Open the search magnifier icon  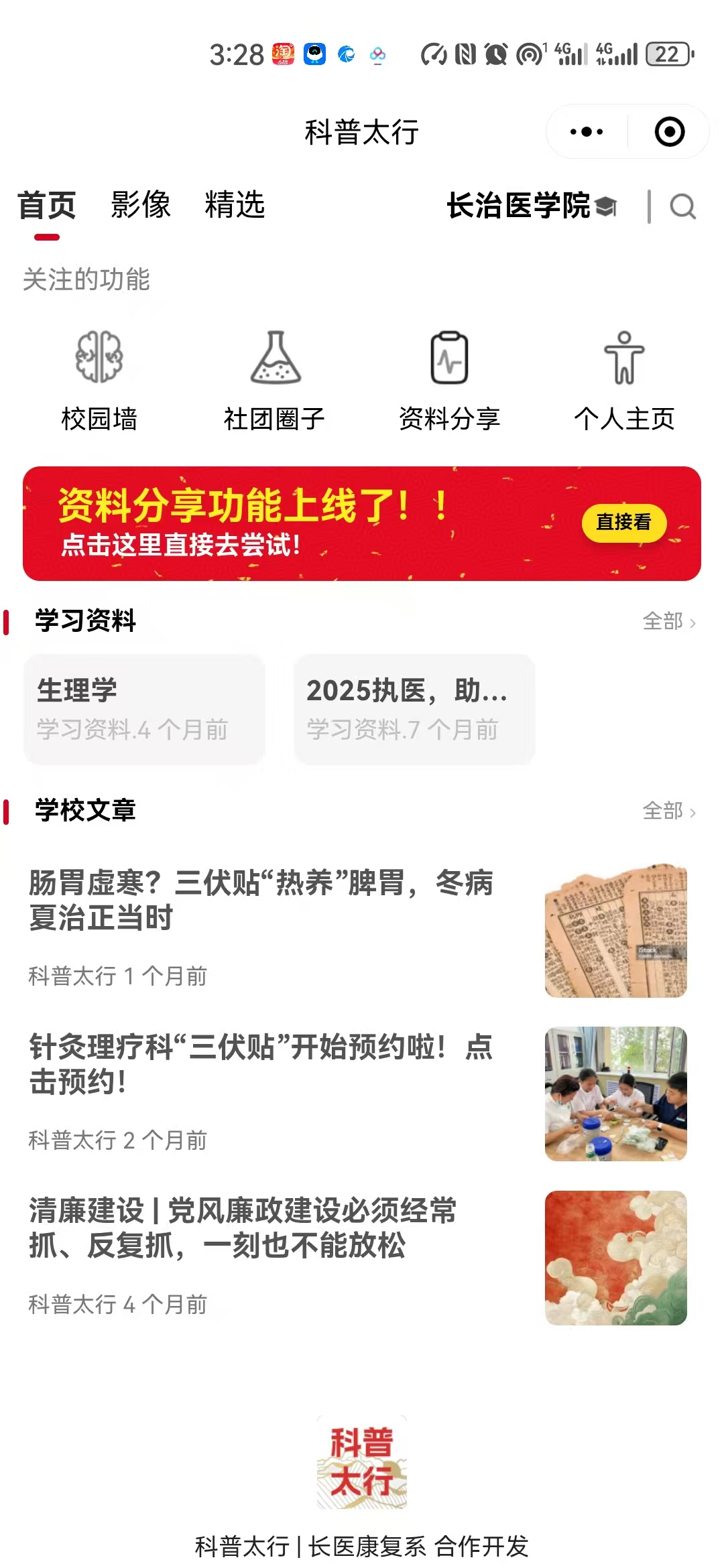(682, 206)
